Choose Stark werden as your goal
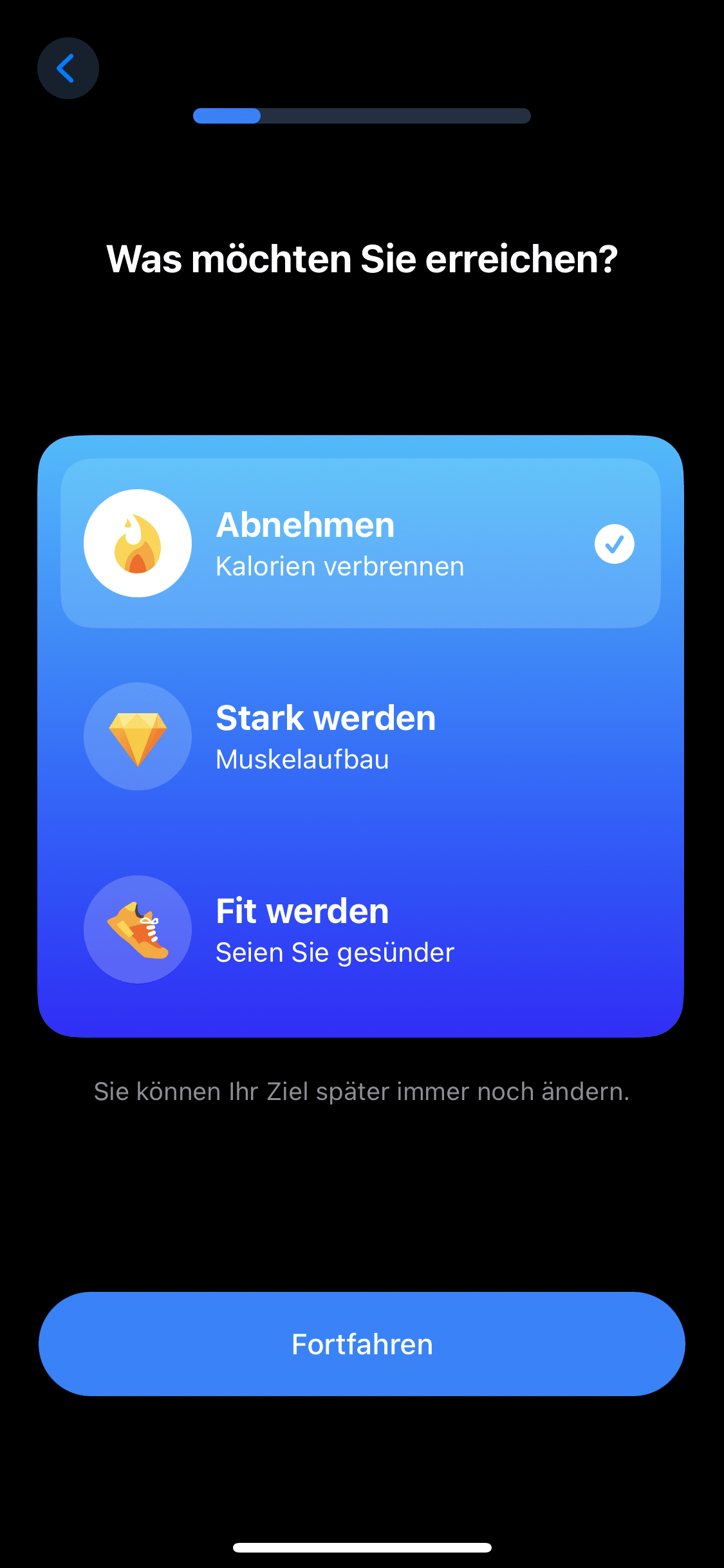The width and height of the screenshot is (724, 1568). click(x=360, y=736)
